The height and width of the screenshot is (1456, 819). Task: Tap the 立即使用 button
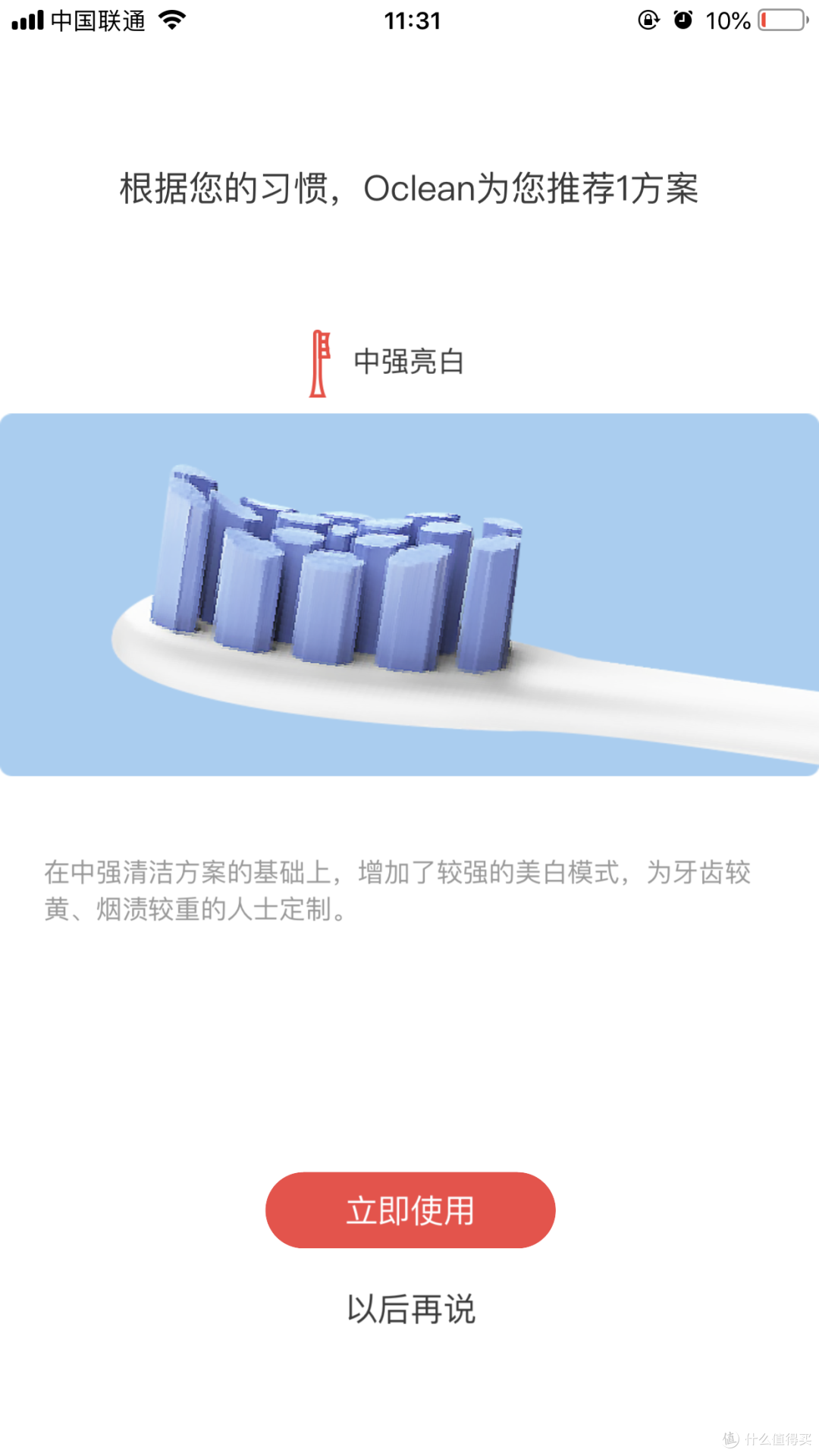tap(410, 1210)
